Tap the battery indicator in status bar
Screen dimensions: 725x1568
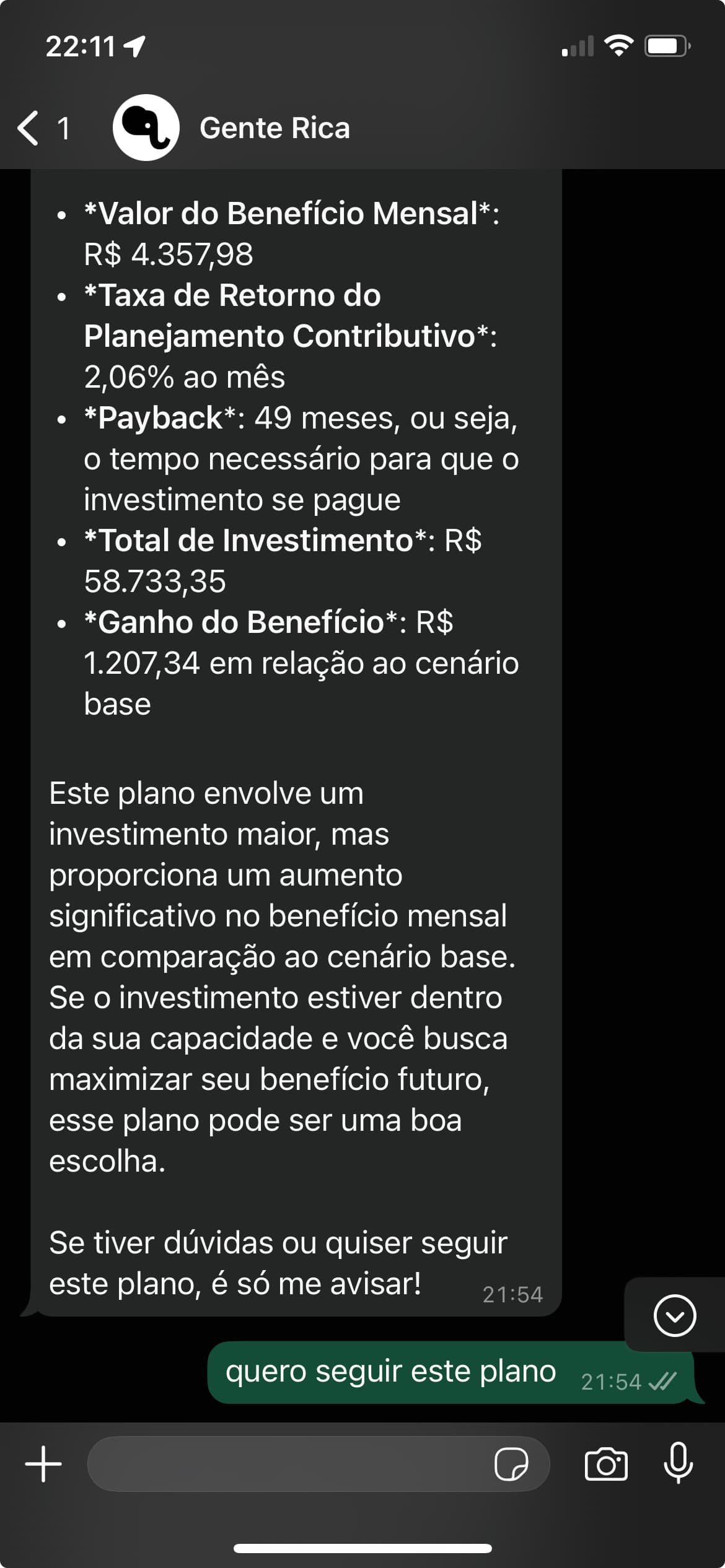coord(666,45)
